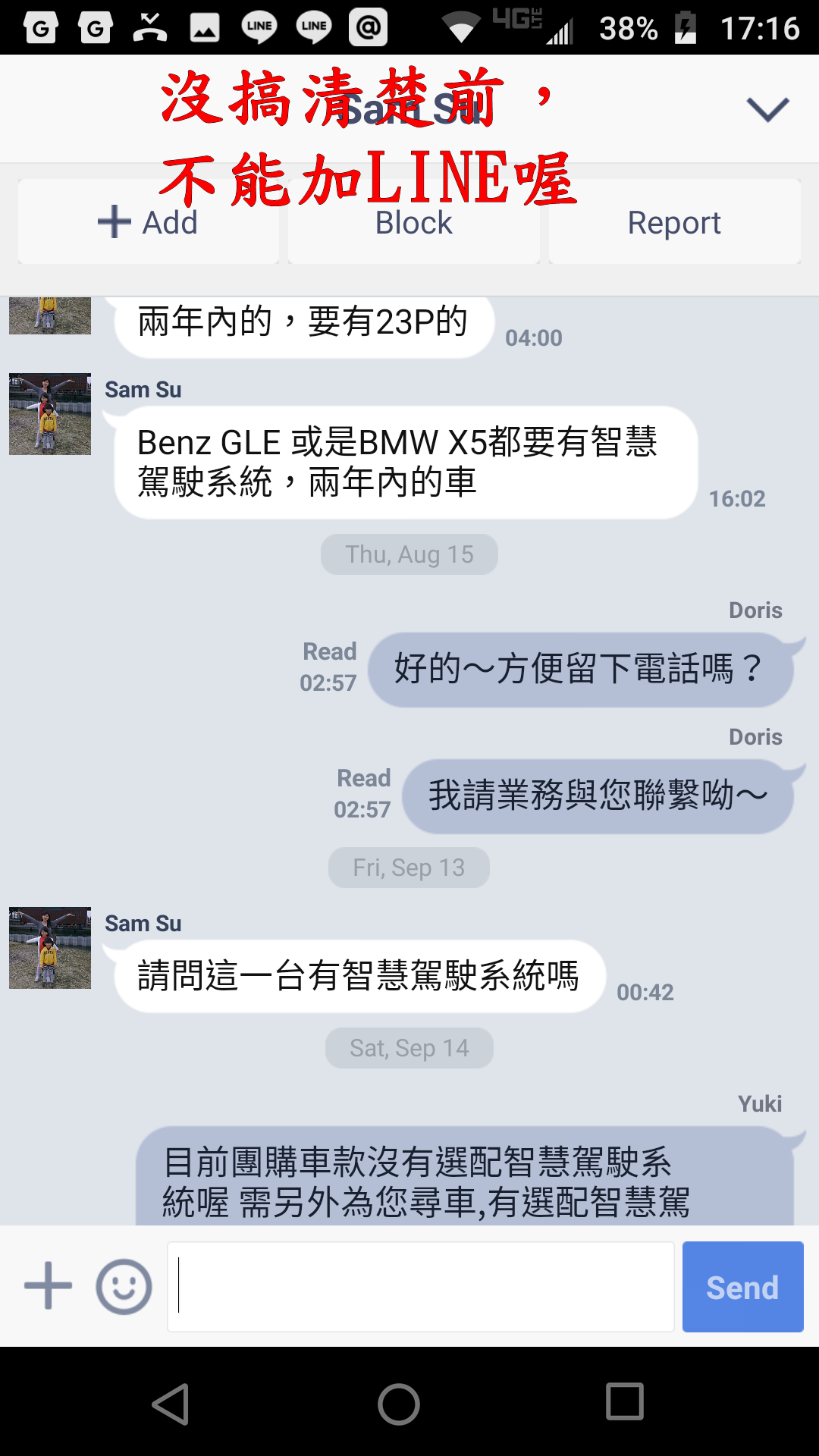Go back with the system back button
The image size is (819, 1456).
[x=171, y=1404]
